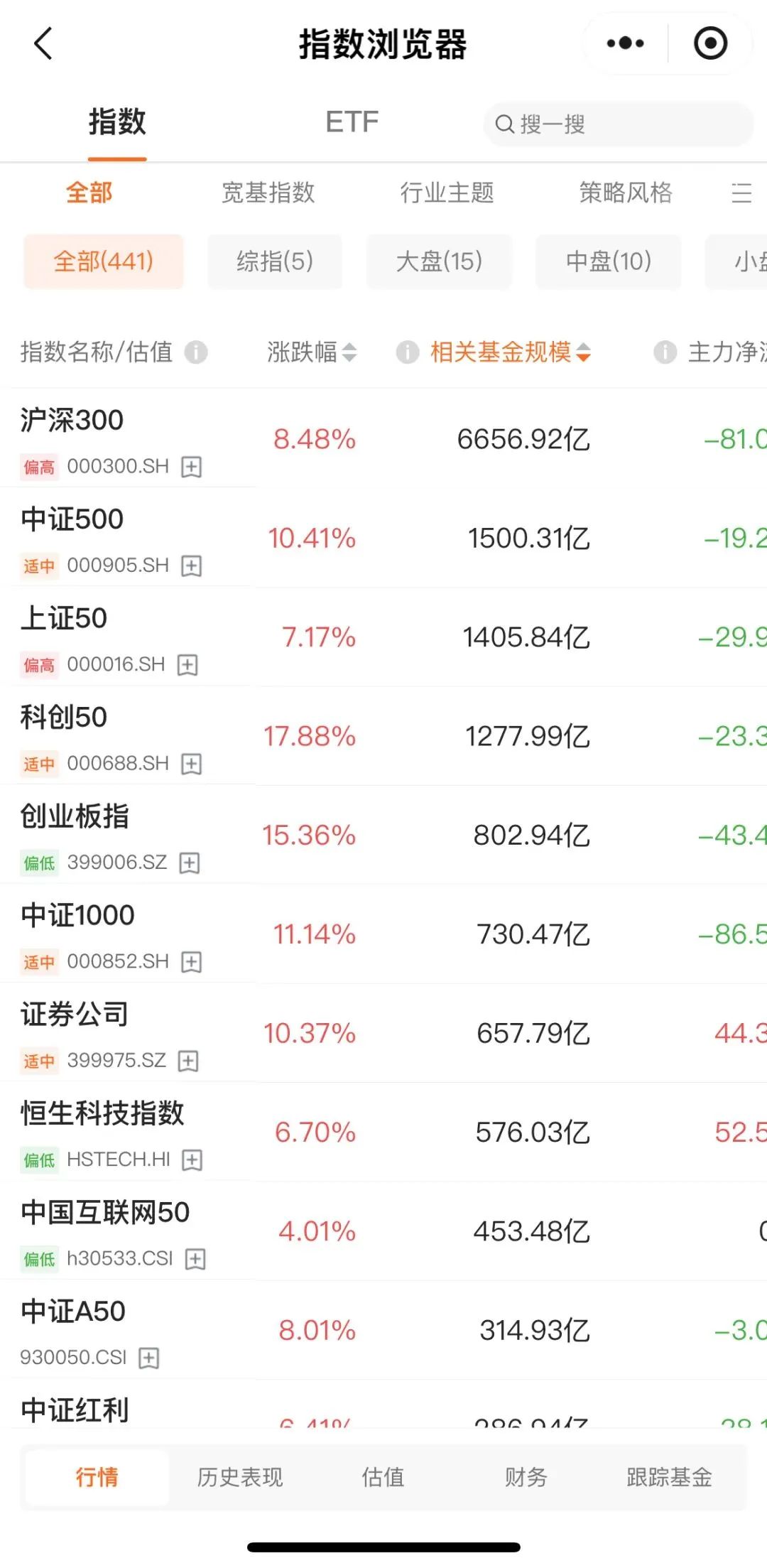Switch to the 跟踪基金 bottom tab

pyautogui.click(x=669, y=1477)
